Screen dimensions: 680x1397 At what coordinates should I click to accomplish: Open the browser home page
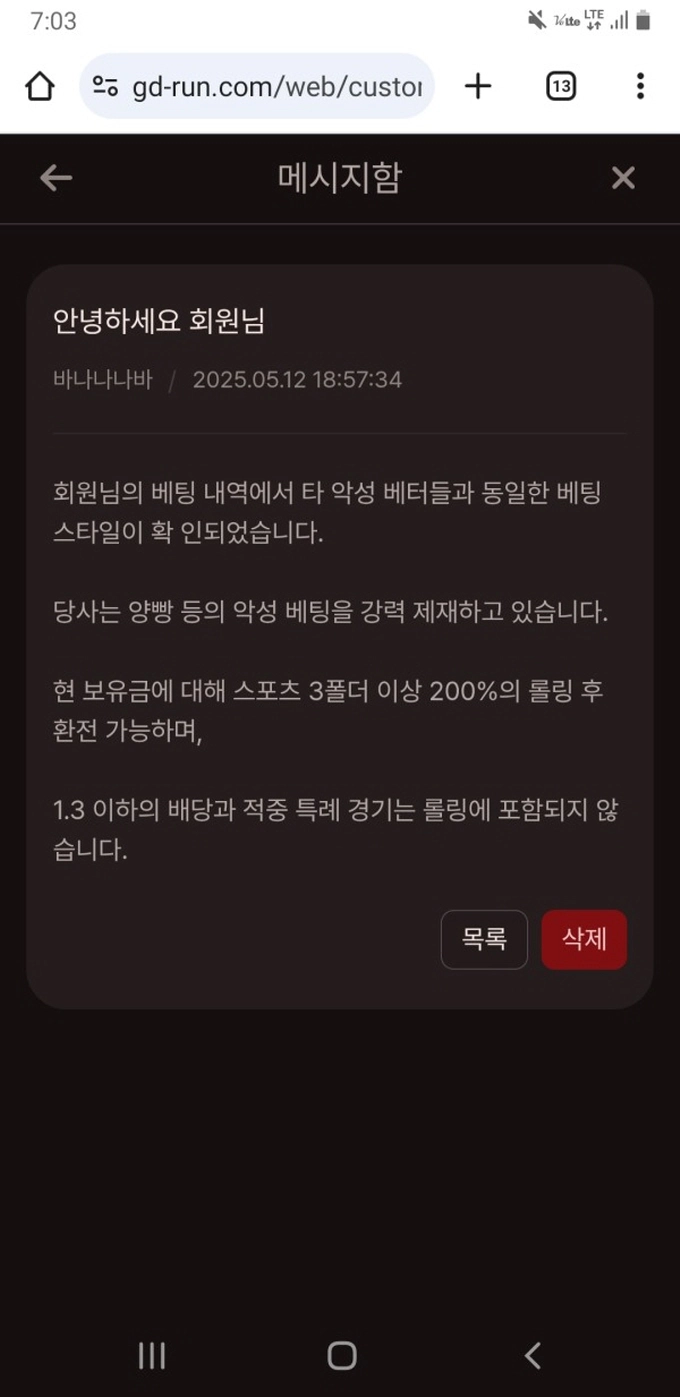(40, 87)
